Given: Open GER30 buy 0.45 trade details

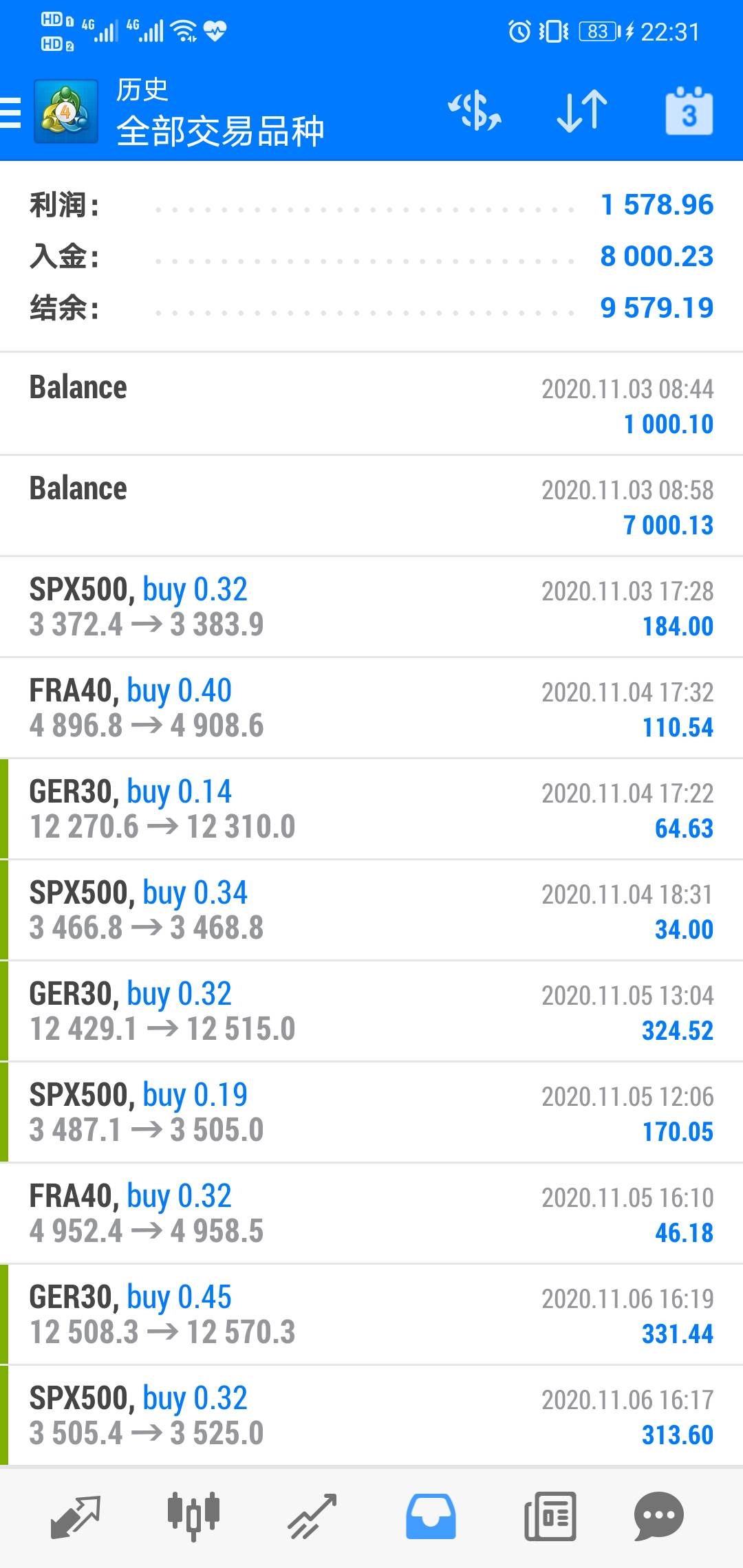Looking at the screenshot, I should pos(371,1315).
